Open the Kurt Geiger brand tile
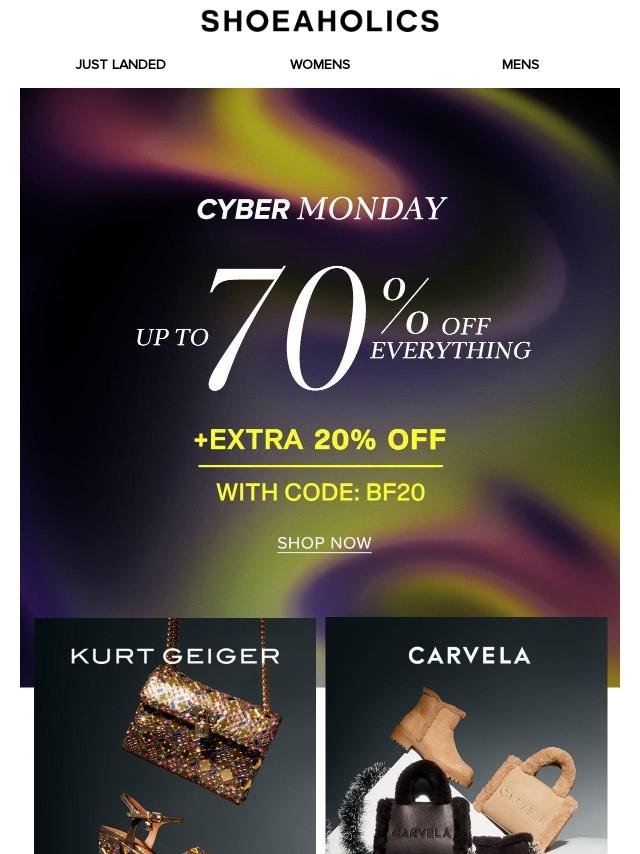This screenshot has width=640, height=854. [x=175, y=735]
